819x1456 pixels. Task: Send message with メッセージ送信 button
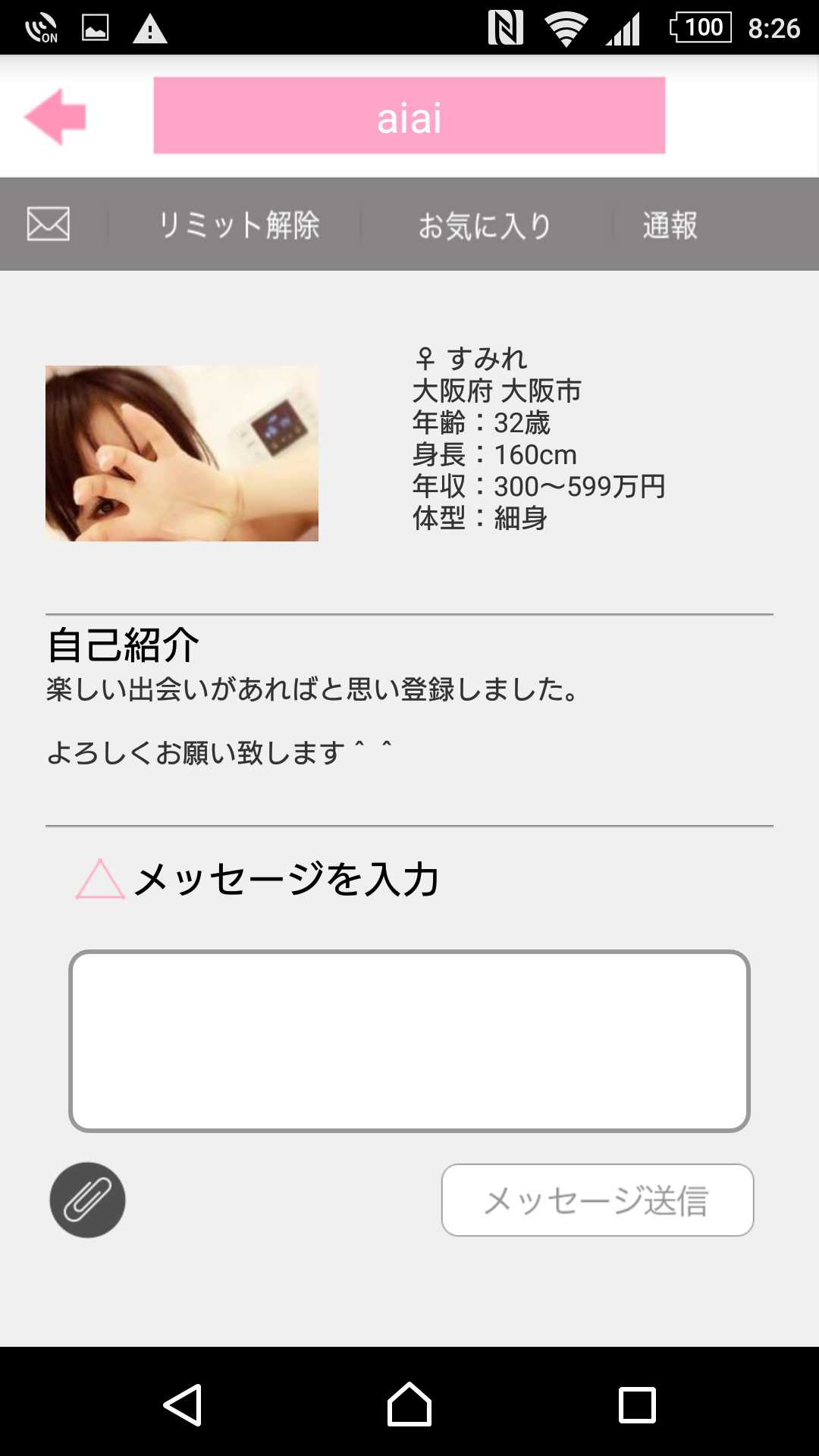(x=598, y=1200)
